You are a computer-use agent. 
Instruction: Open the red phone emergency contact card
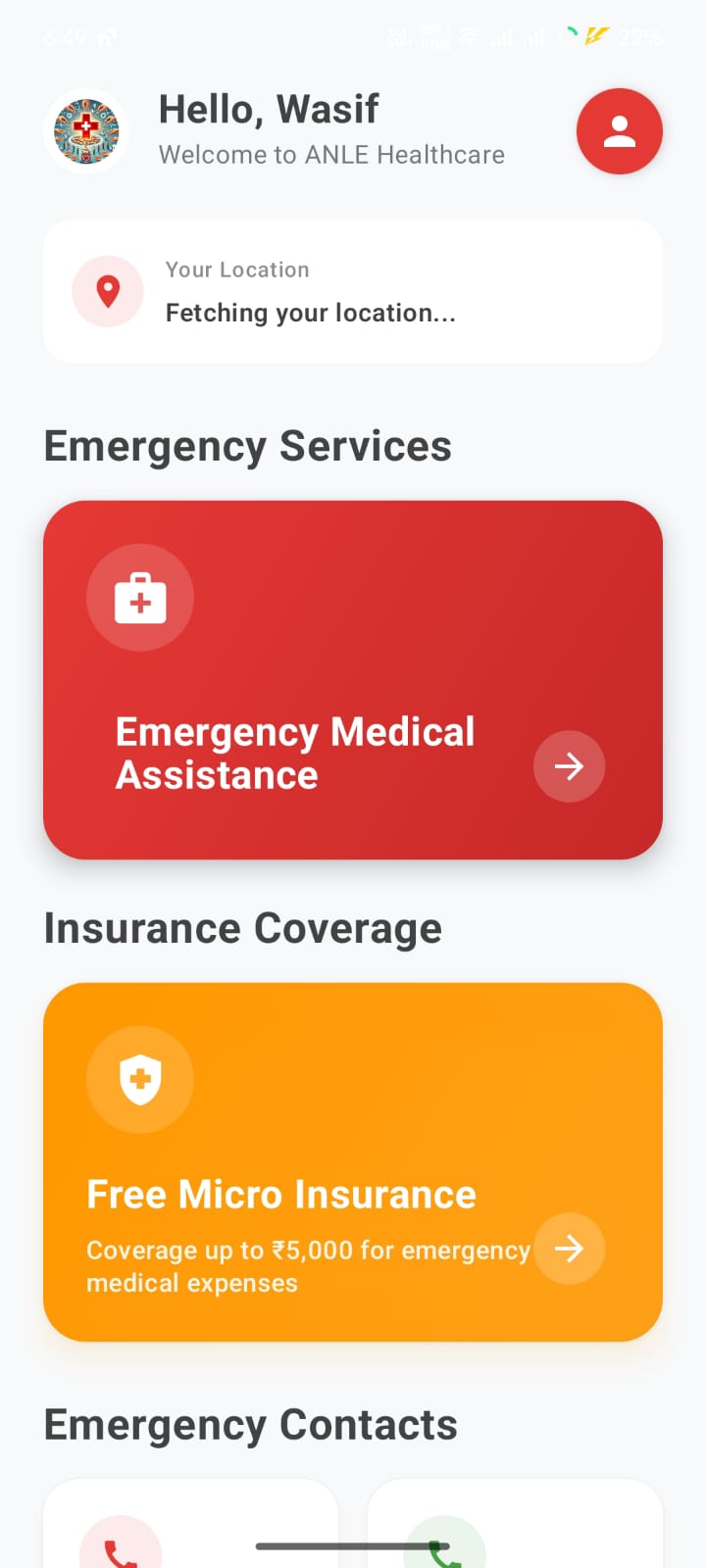click(x=191, y=1524)
